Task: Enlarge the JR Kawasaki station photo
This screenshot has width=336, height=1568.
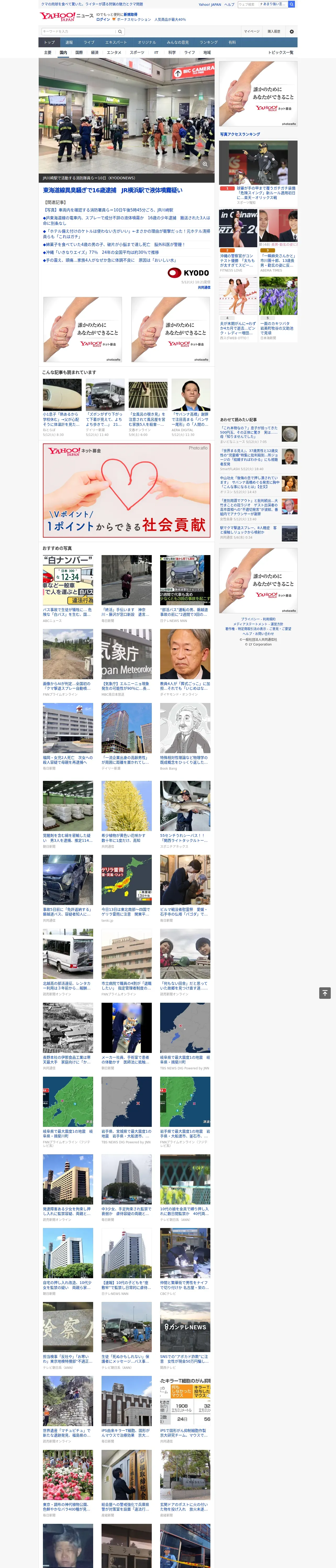Action: (205, 164)
